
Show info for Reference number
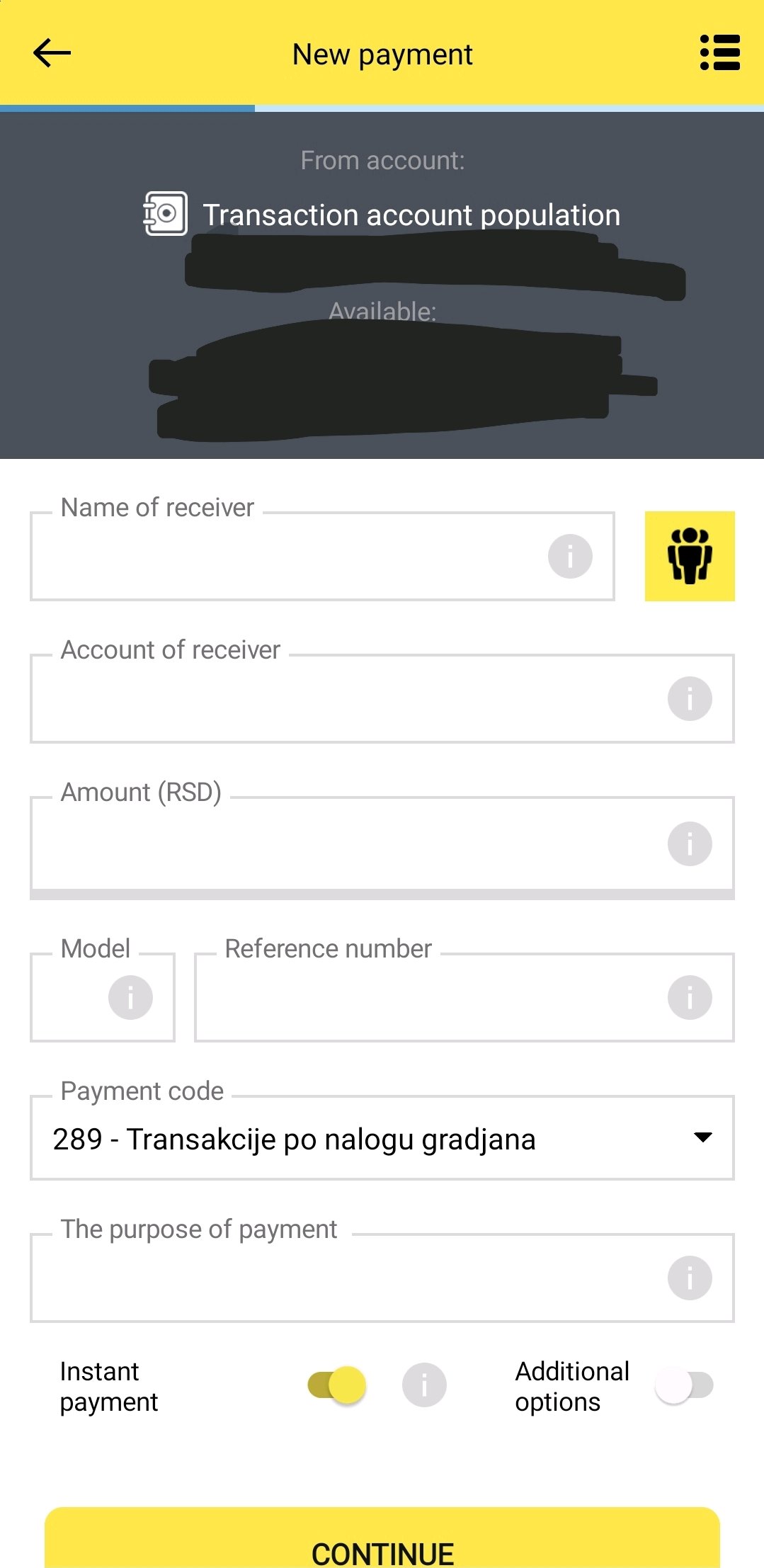point(689,997)
